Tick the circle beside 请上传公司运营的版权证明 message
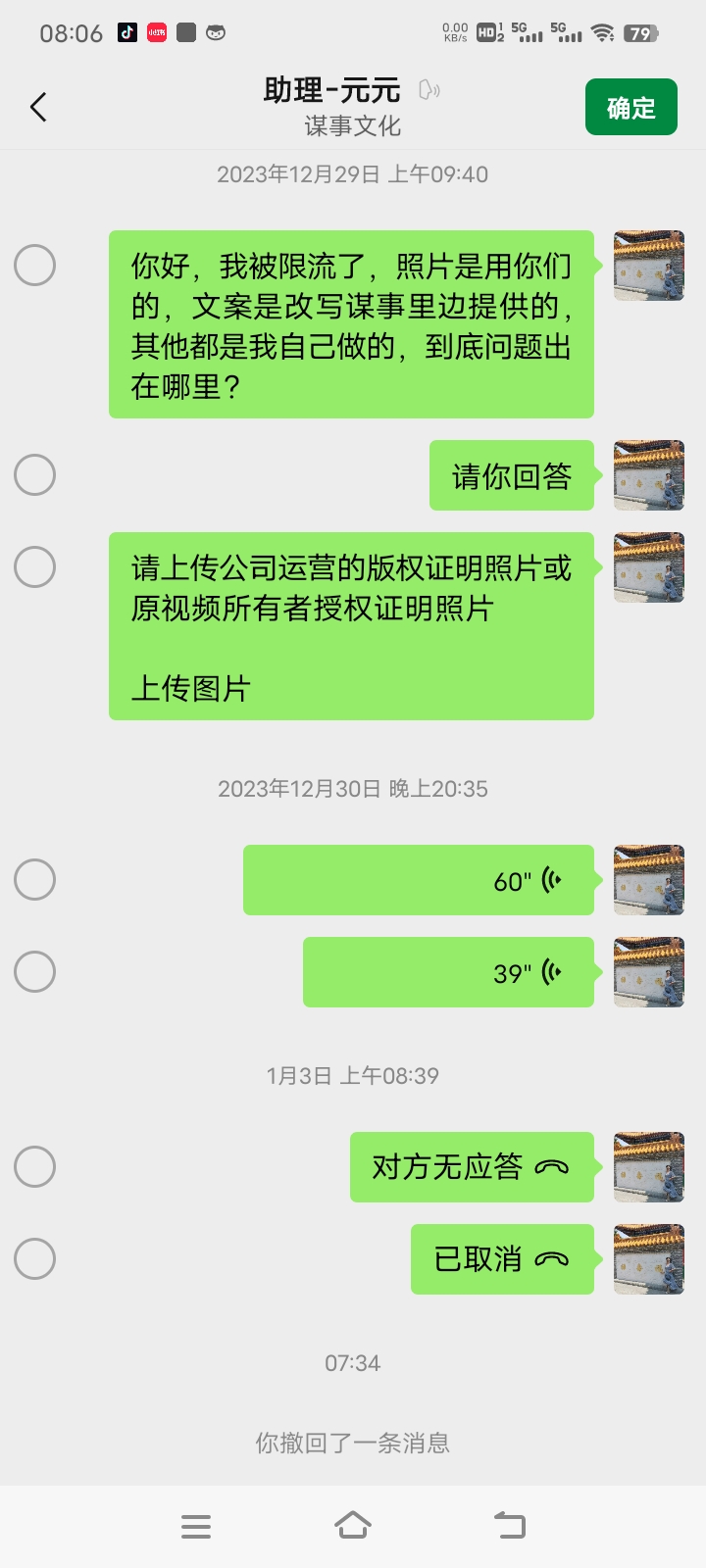 pos(35,567)
